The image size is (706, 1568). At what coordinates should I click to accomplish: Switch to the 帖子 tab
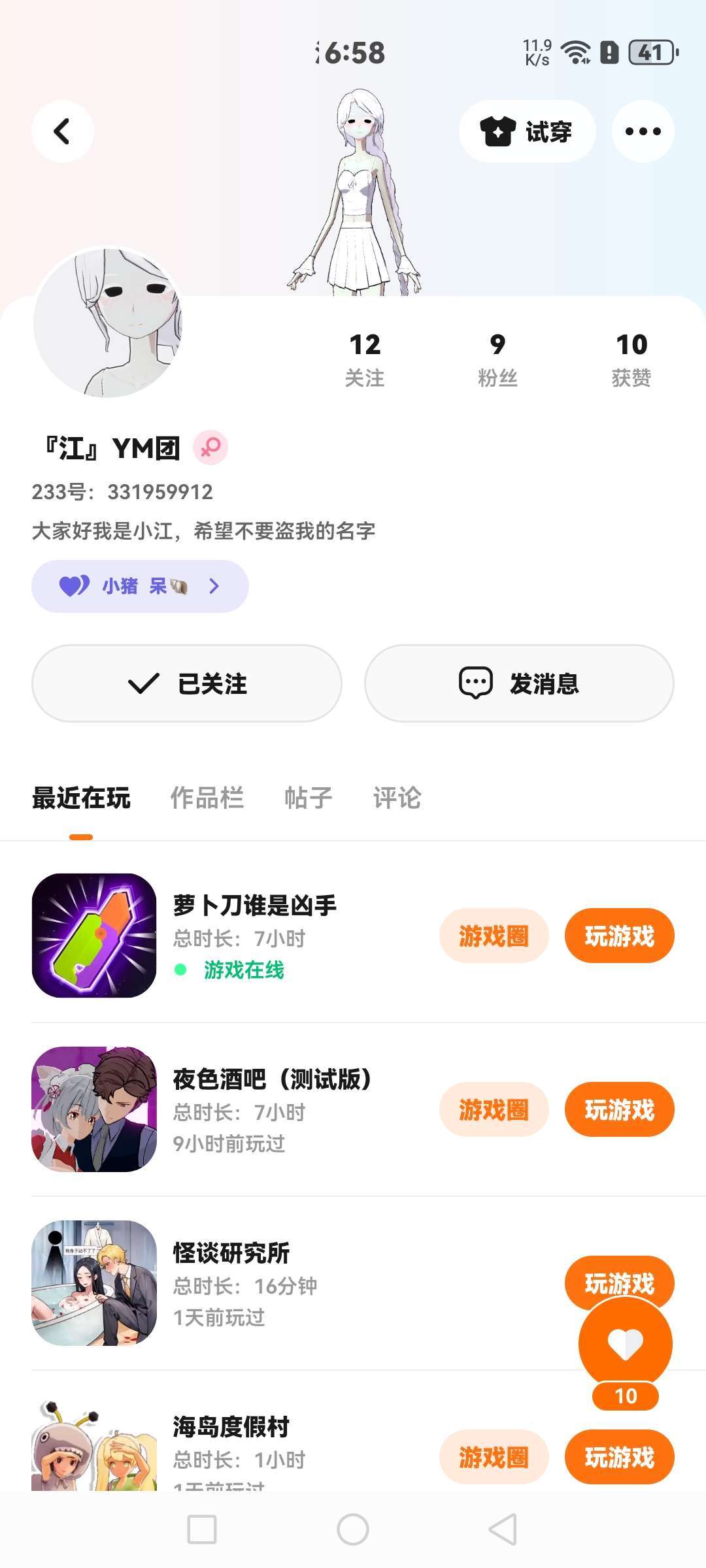pyautogui.click(x=308, y=798)
